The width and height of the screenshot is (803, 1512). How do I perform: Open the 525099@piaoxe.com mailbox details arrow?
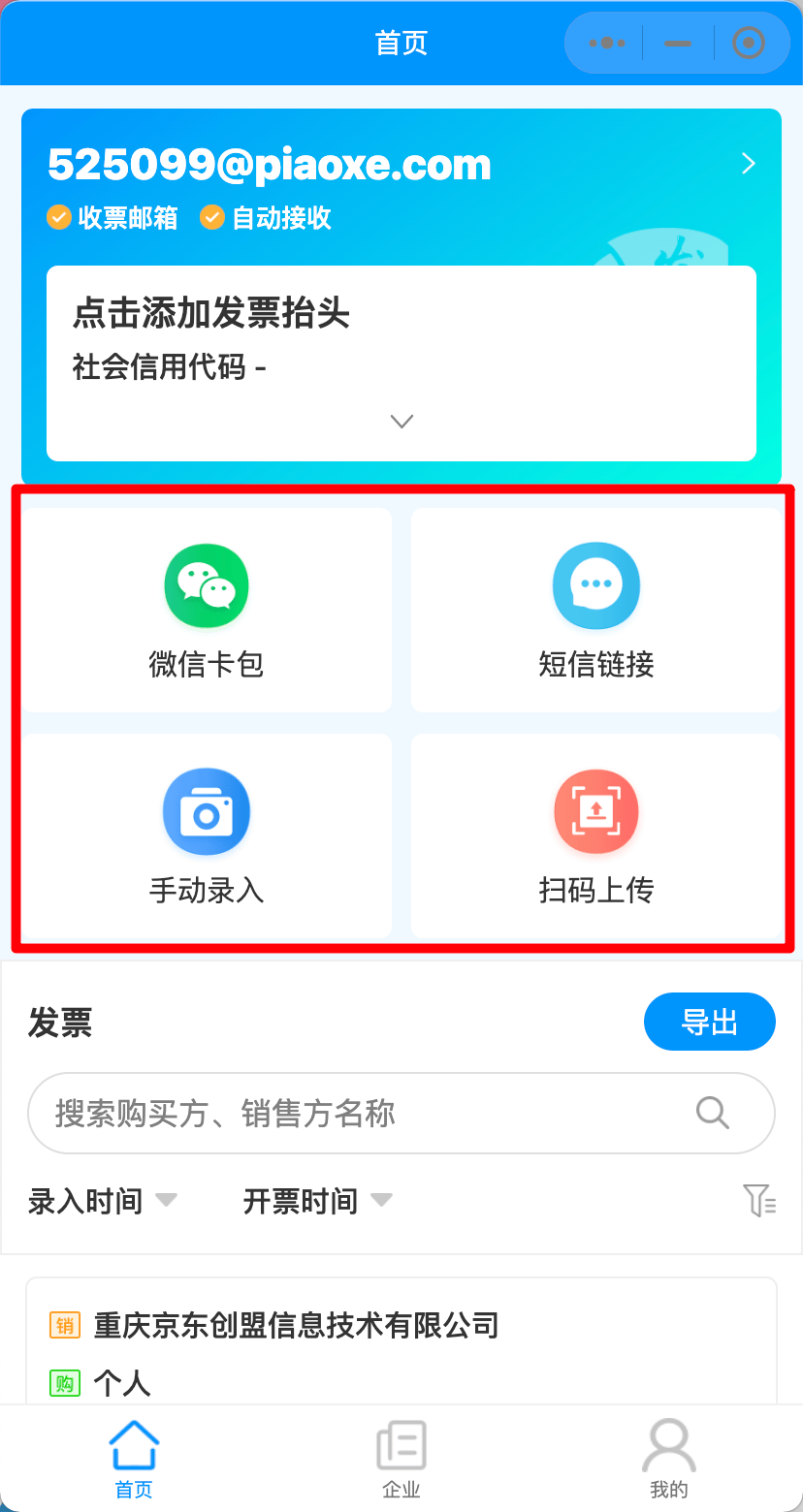point(748,164)
